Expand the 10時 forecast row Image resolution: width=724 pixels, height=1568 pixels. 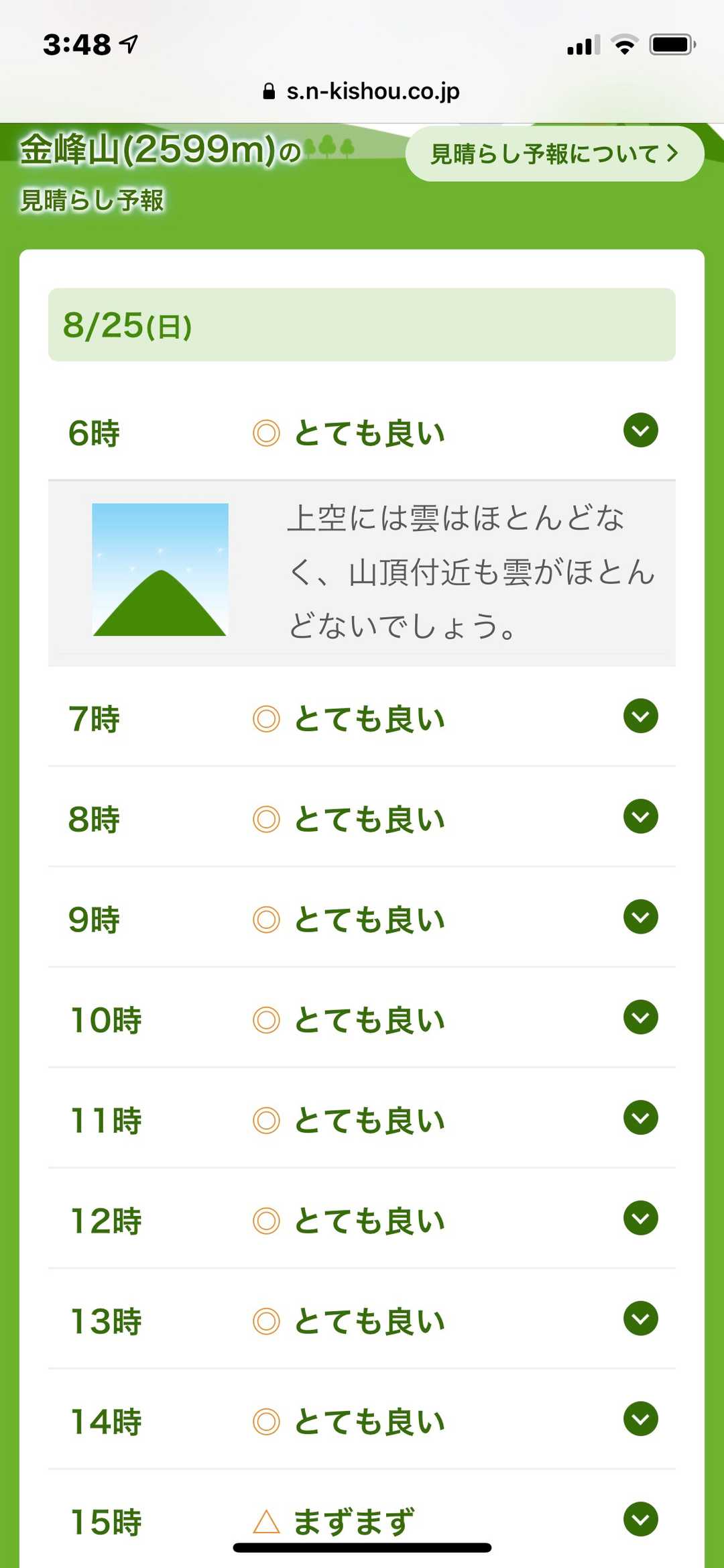(640, 1017)
